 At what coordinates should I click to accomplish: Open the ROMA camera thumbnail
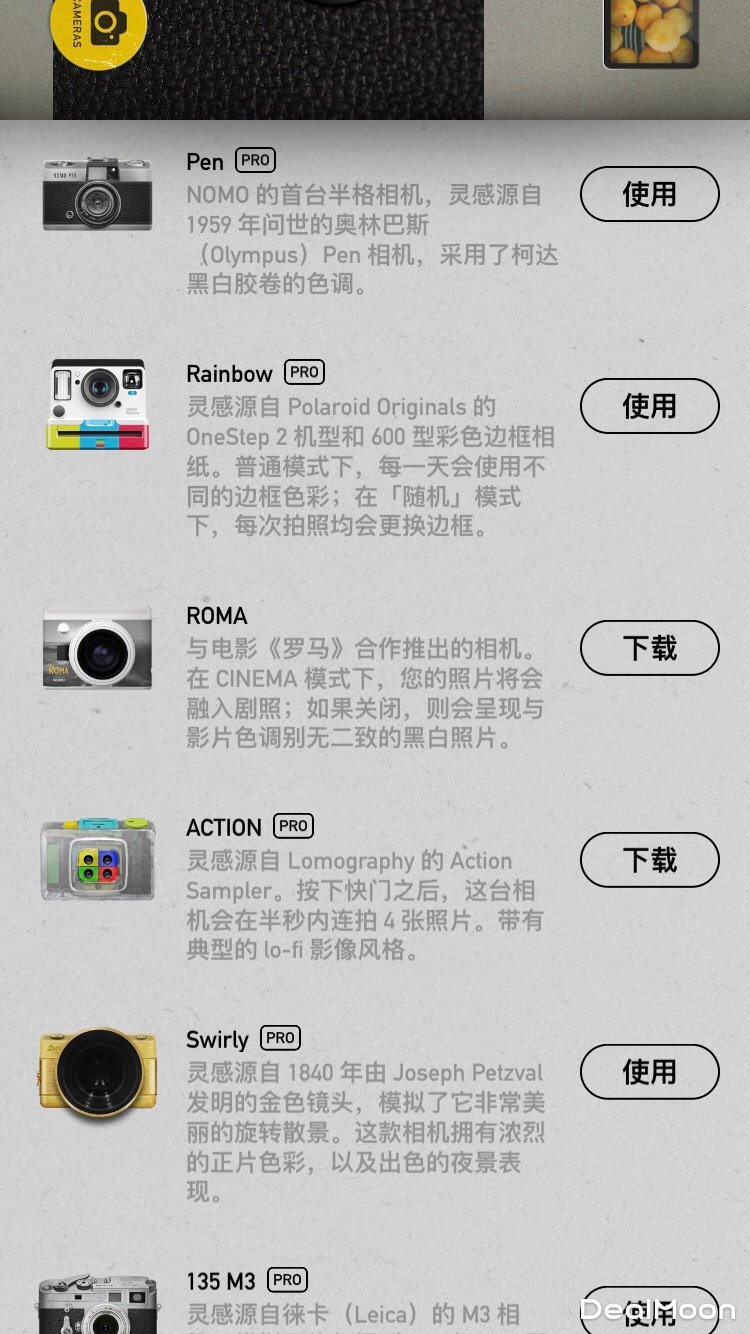[97, 648]
